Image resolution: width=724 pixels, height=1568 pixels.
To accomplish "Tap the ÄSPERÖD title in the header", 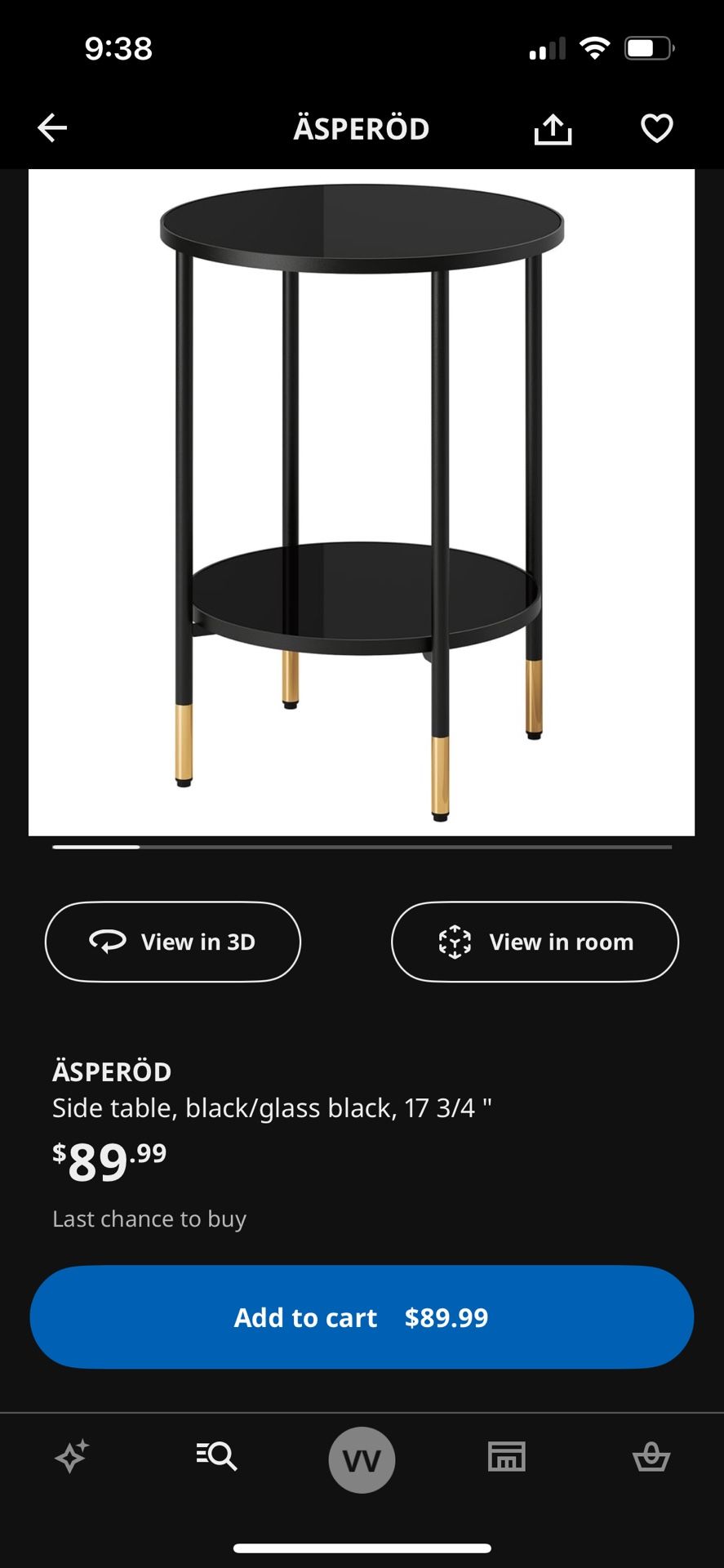I will click(362, 128).
